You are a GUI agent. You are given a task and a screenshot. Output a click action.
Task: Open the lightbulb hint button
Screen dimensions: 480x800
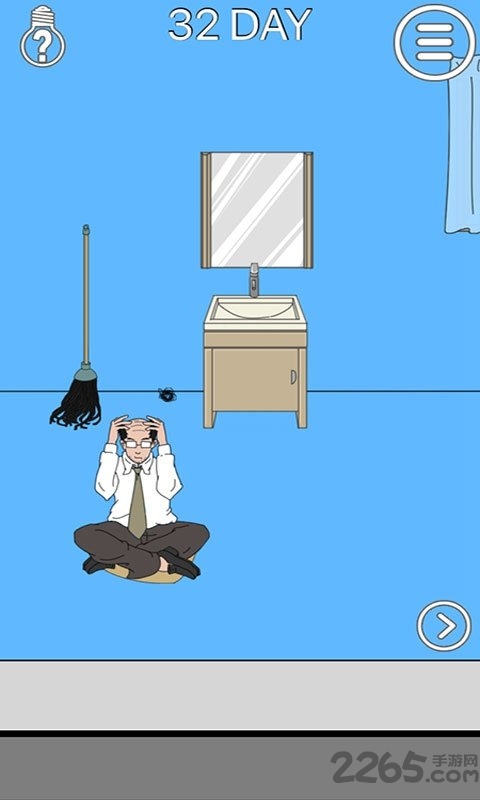point(43,37)
